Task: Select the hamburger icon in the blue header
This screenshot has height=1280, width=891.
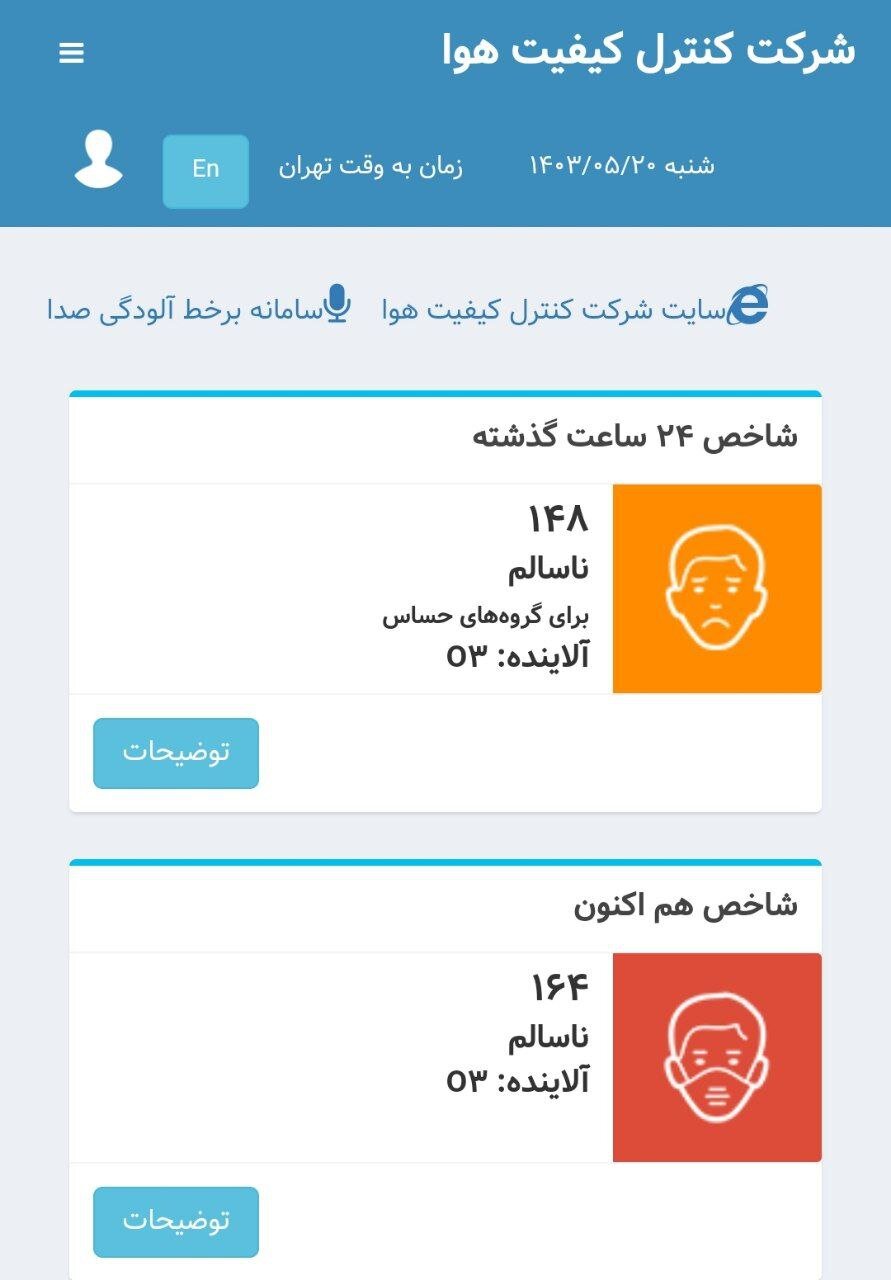Action: click(70, 55)
